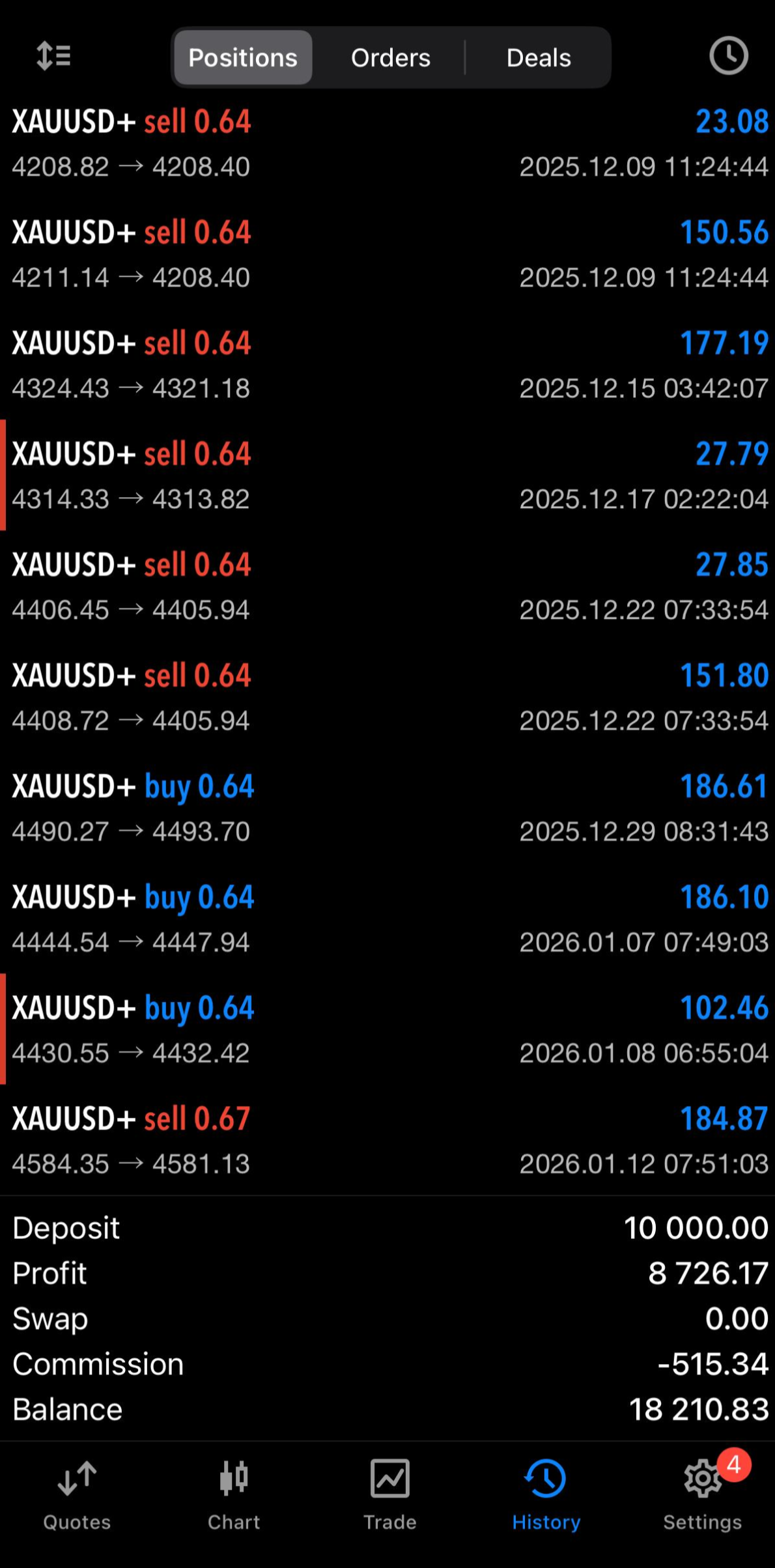Open the sort order options
The width and height of the screenshot is (775, 1568).
tap(53, 56)
